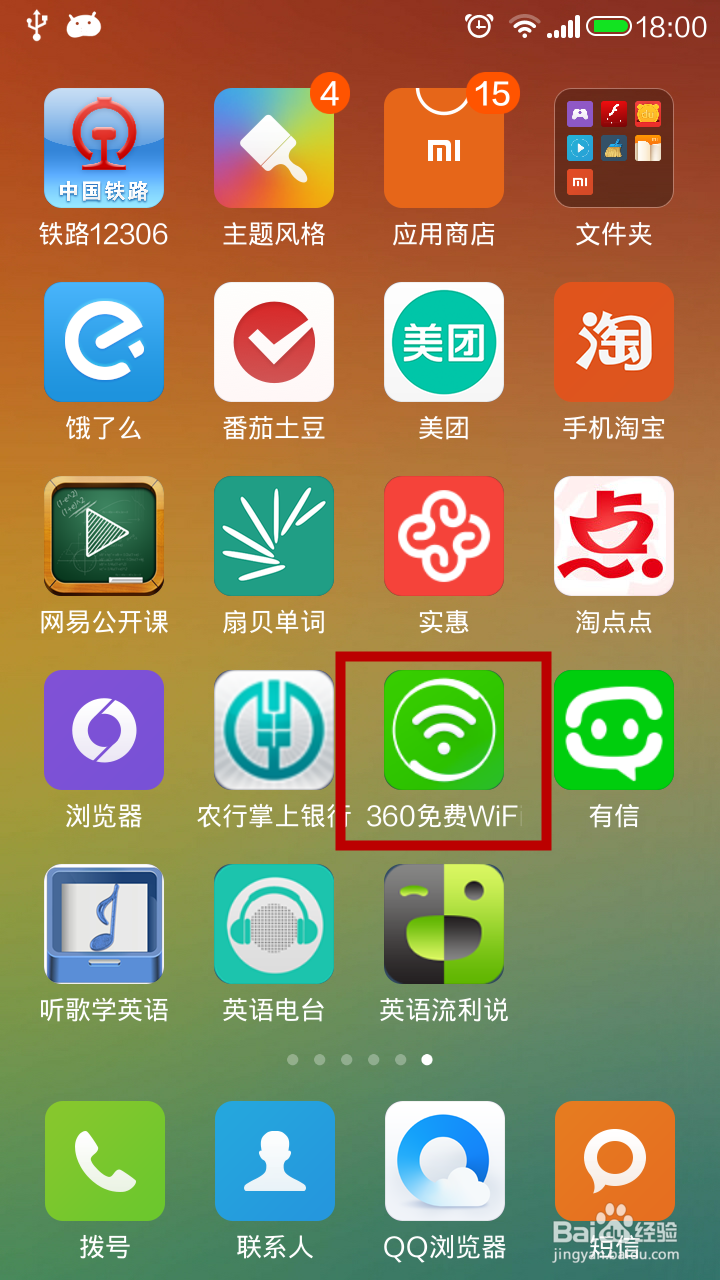Open the 饿了么 food delivery app
The height and width of the screenshot is (1280, 720).
click(104, 341)
